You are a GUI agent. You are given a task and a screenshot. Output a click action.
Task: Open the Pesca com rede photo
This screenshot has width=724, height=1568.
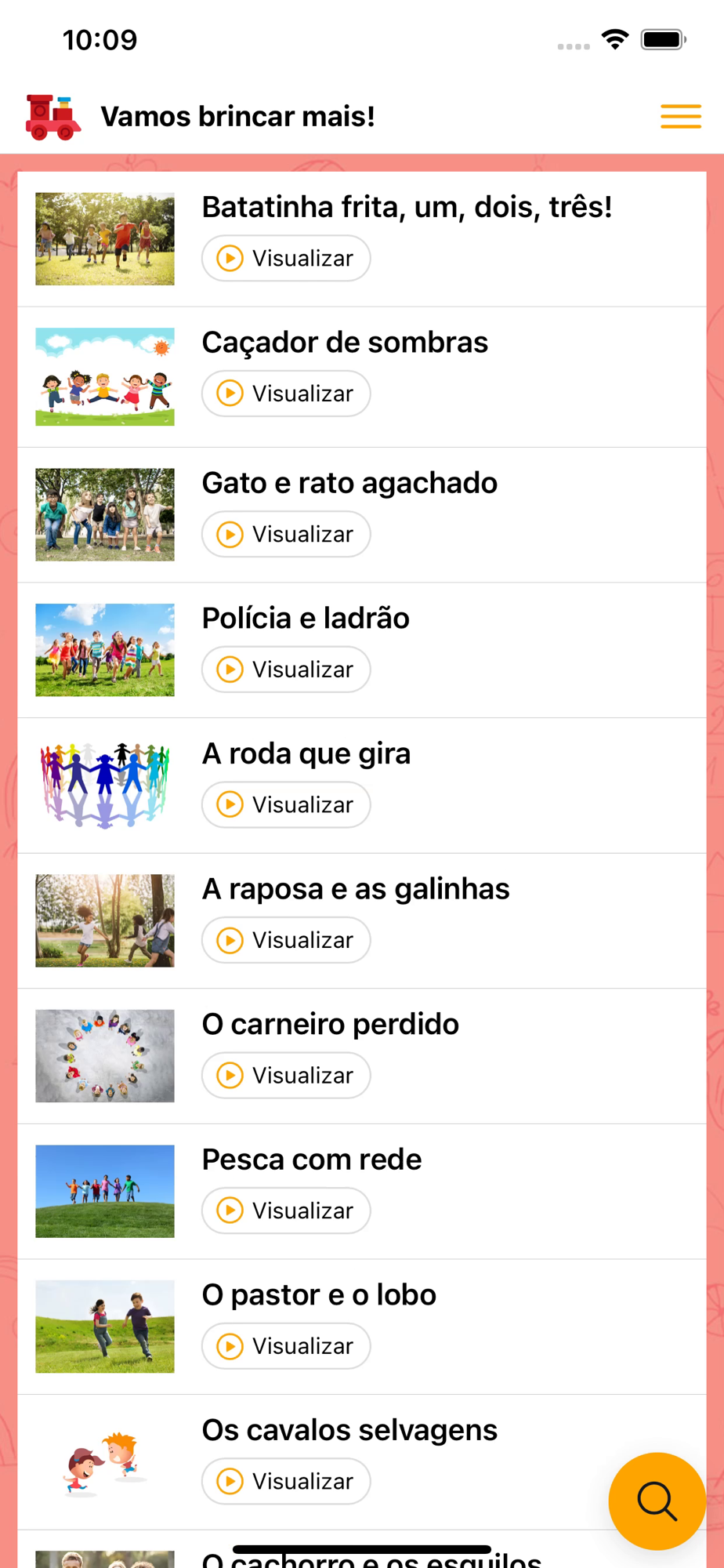tap(105, 1192)
